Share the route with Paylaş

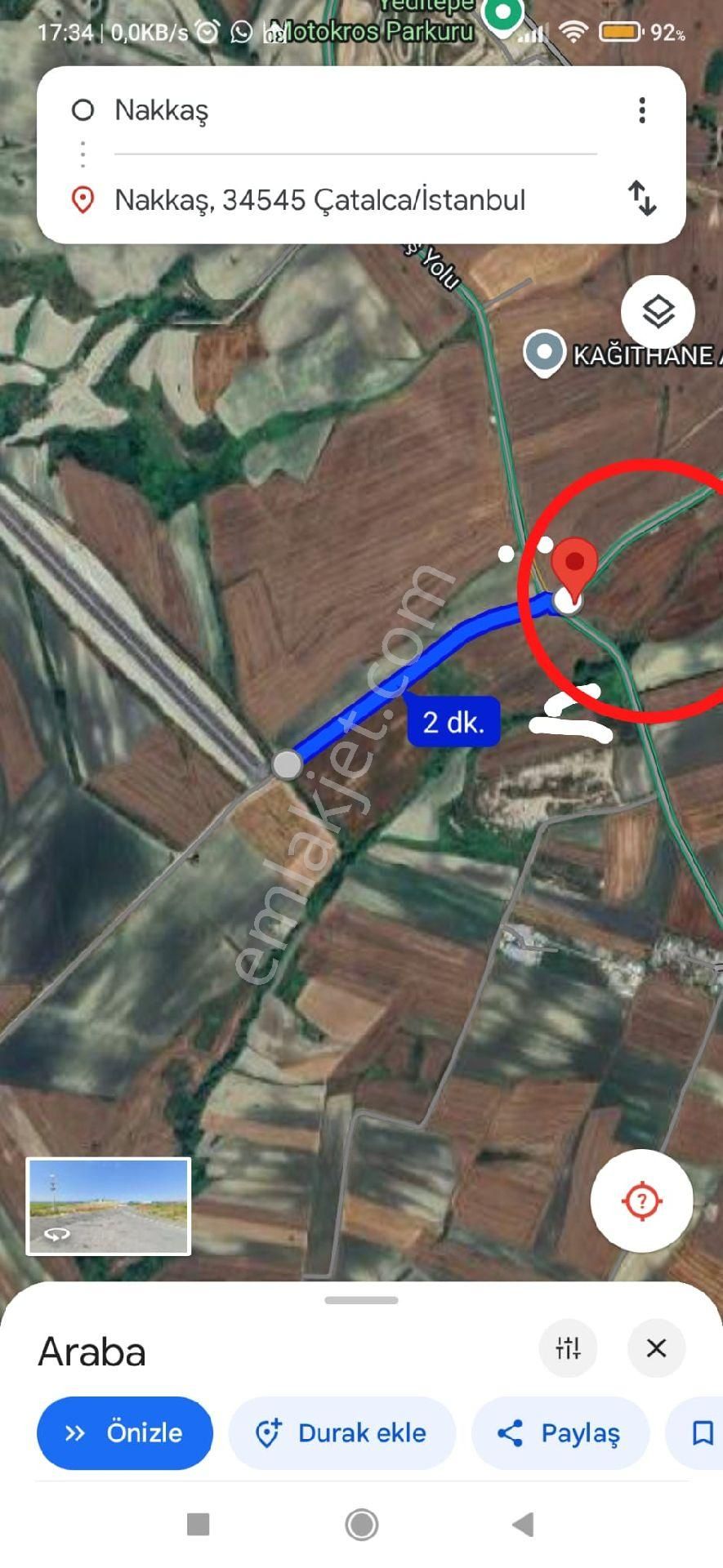pyautogui.click(x=560, y=1433)
